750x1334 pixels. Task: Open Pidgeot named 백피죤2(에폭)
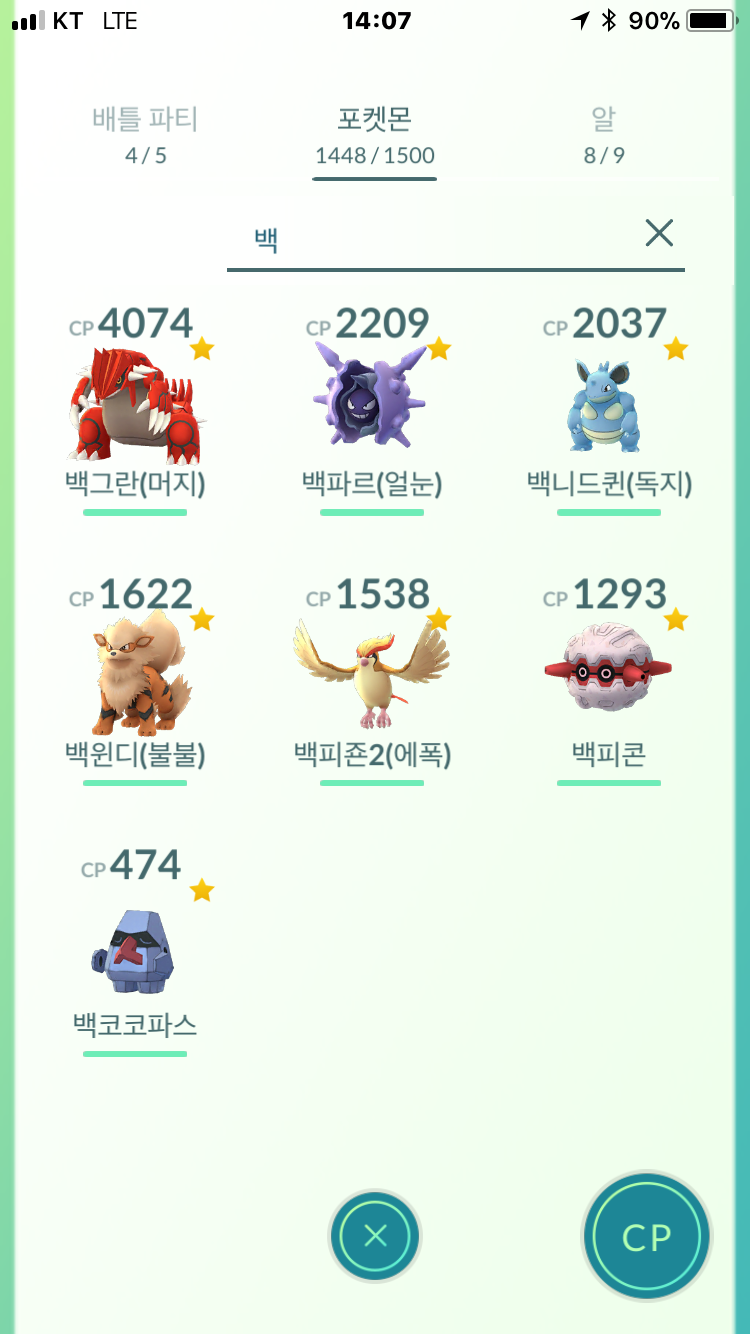tap(372, 680)
